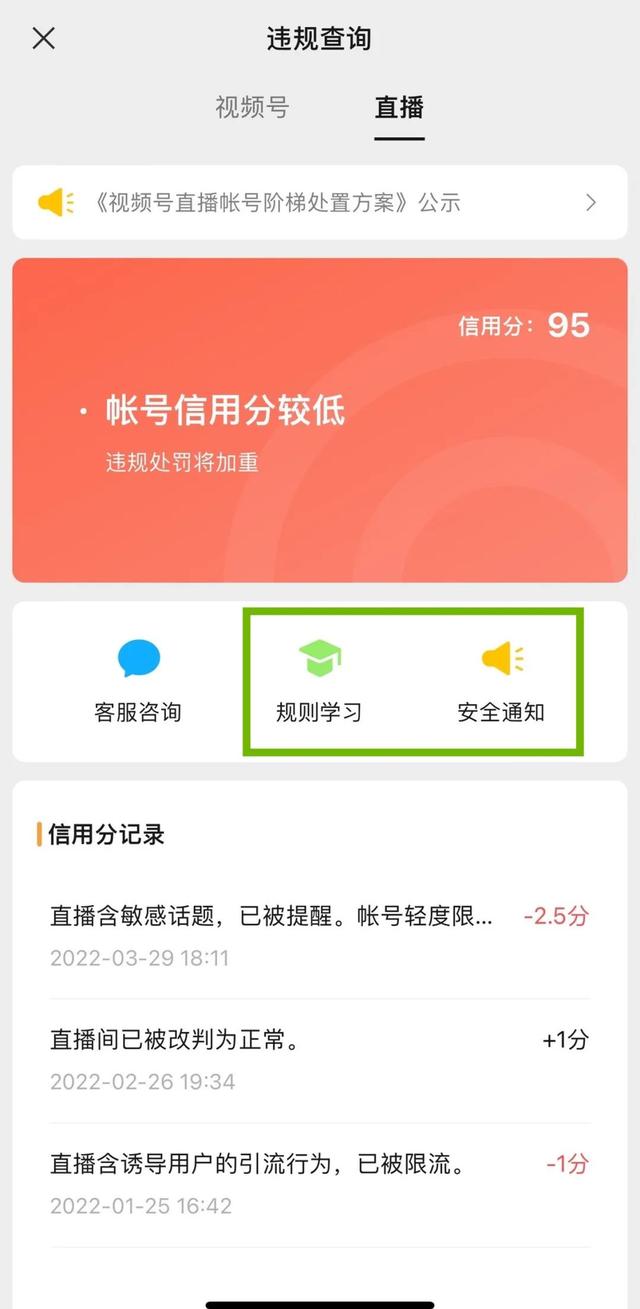View the -1分 引流行为 record
The image size is (640, 1309).
coord(319,1184)
